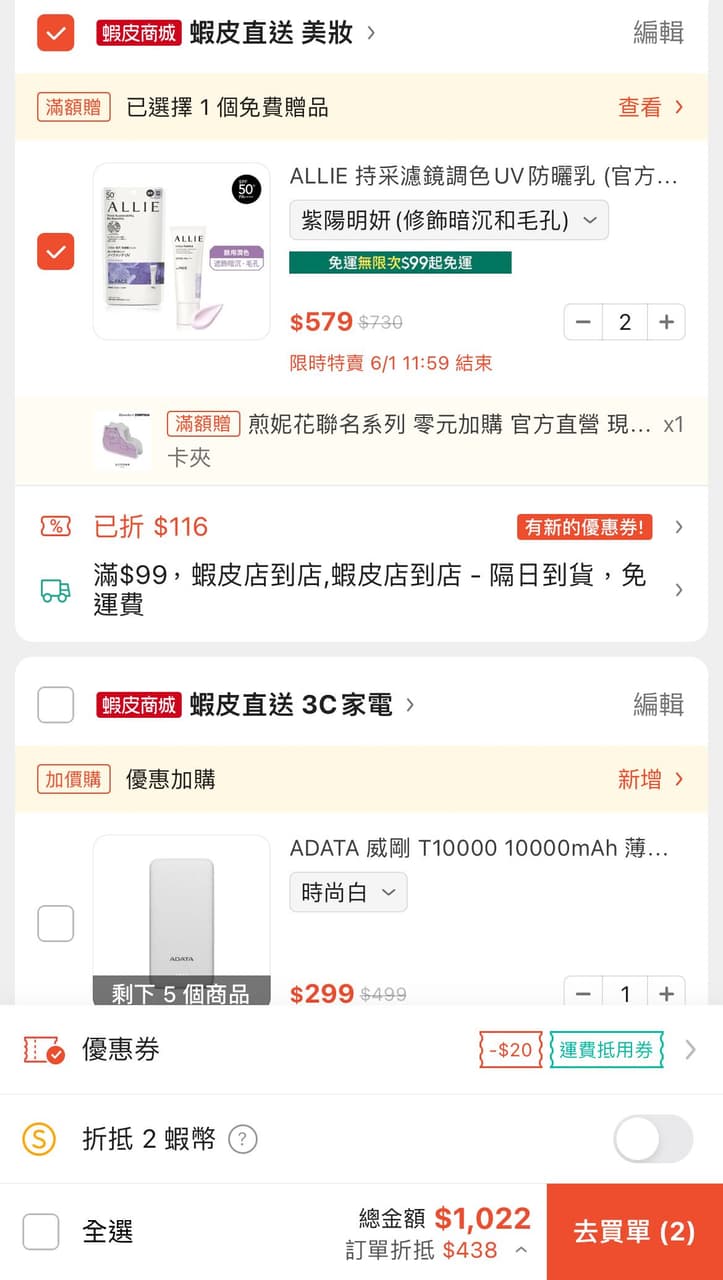Open the 蝦皮店到店 shipping options row
Screen dimensions: 723x1280
[x=360, y=589]
